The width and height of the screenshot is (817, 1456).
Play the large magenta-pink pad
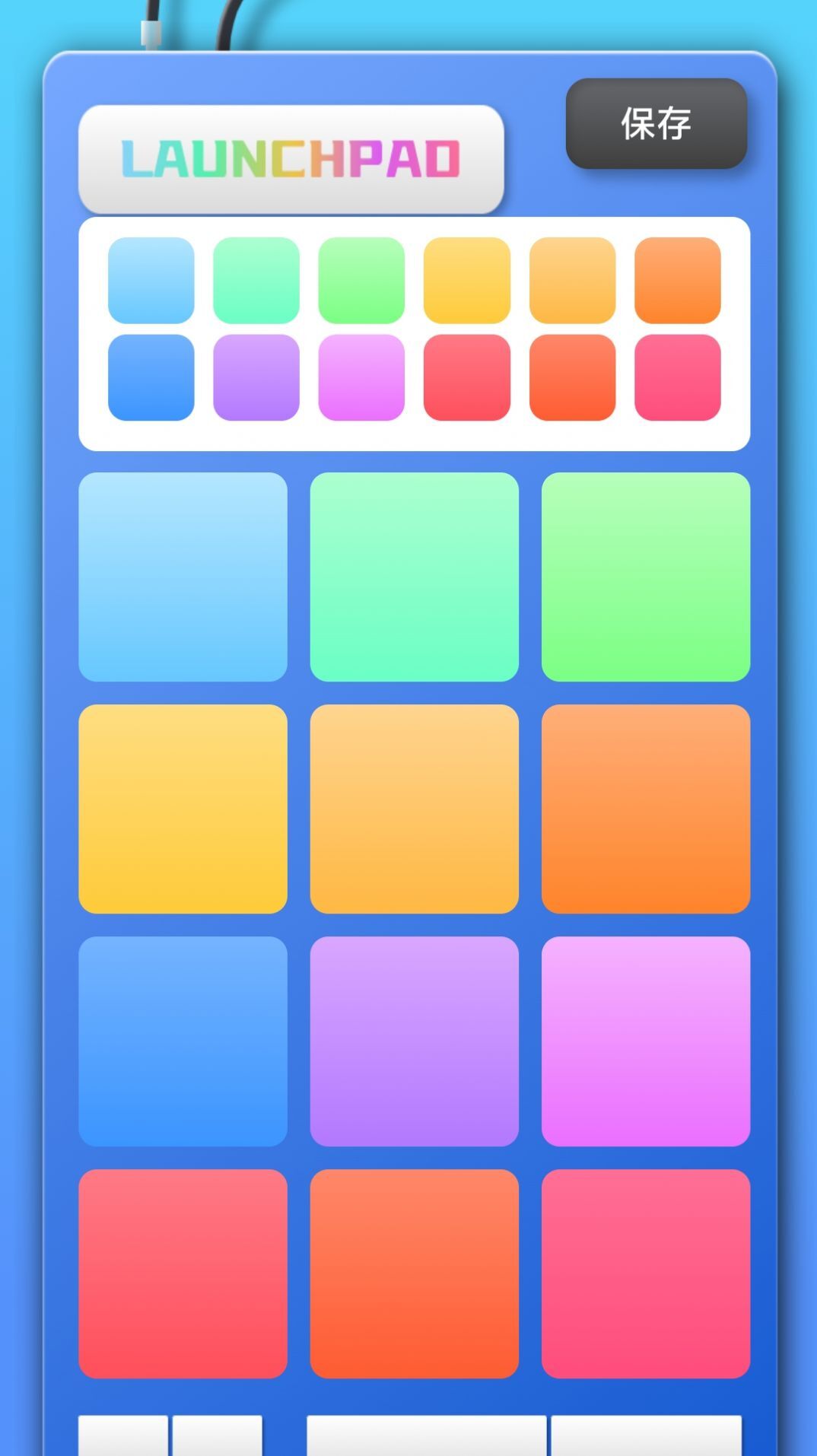click(x=645, y=1041)
